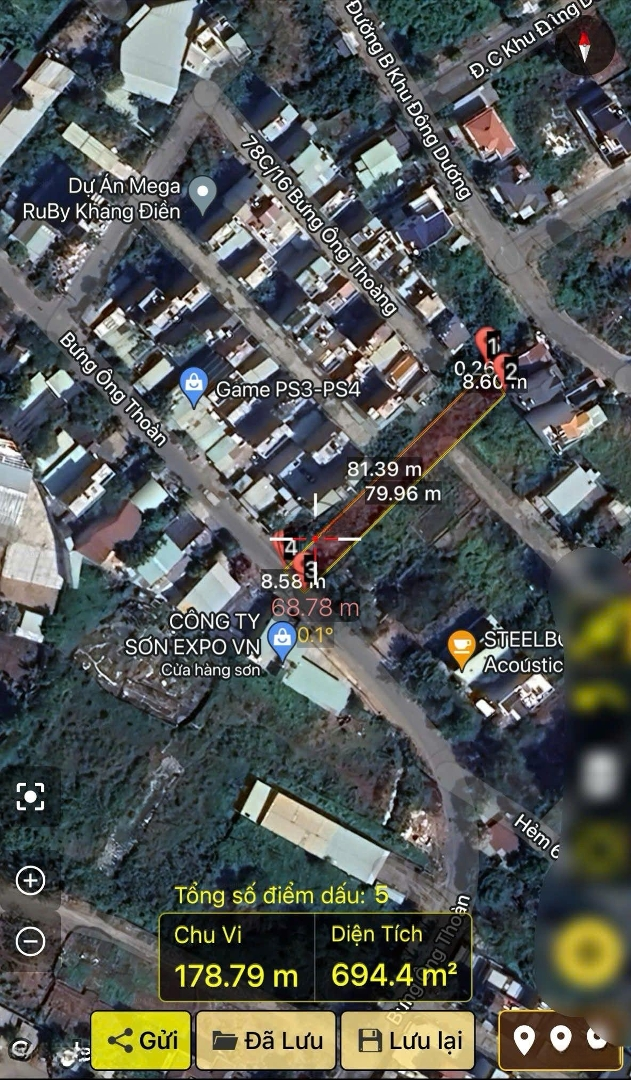Select measurement point 4 marker
631x1080 pixels.
click(287, 549)
